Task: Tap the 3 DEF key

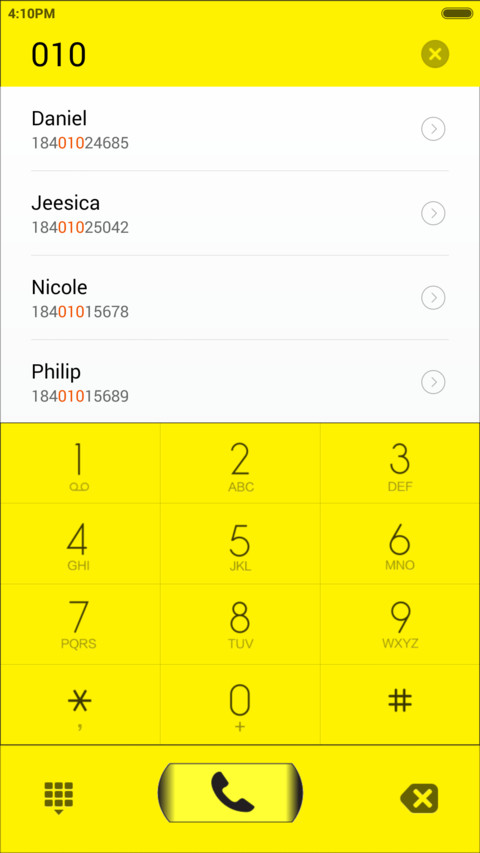Action: (400, 463)
